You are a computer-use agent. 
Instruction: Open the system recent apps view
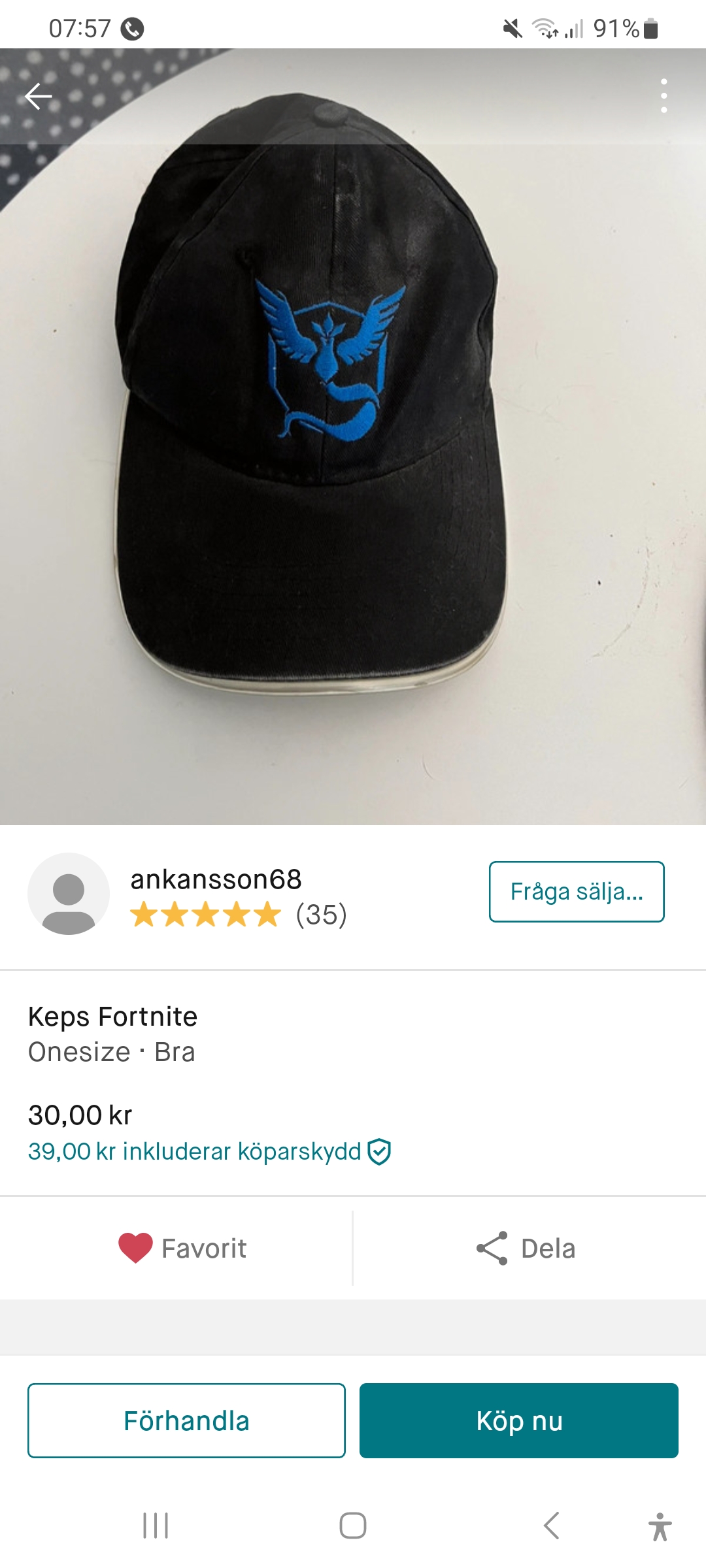pyautogui.click(x=156, y=1526)
